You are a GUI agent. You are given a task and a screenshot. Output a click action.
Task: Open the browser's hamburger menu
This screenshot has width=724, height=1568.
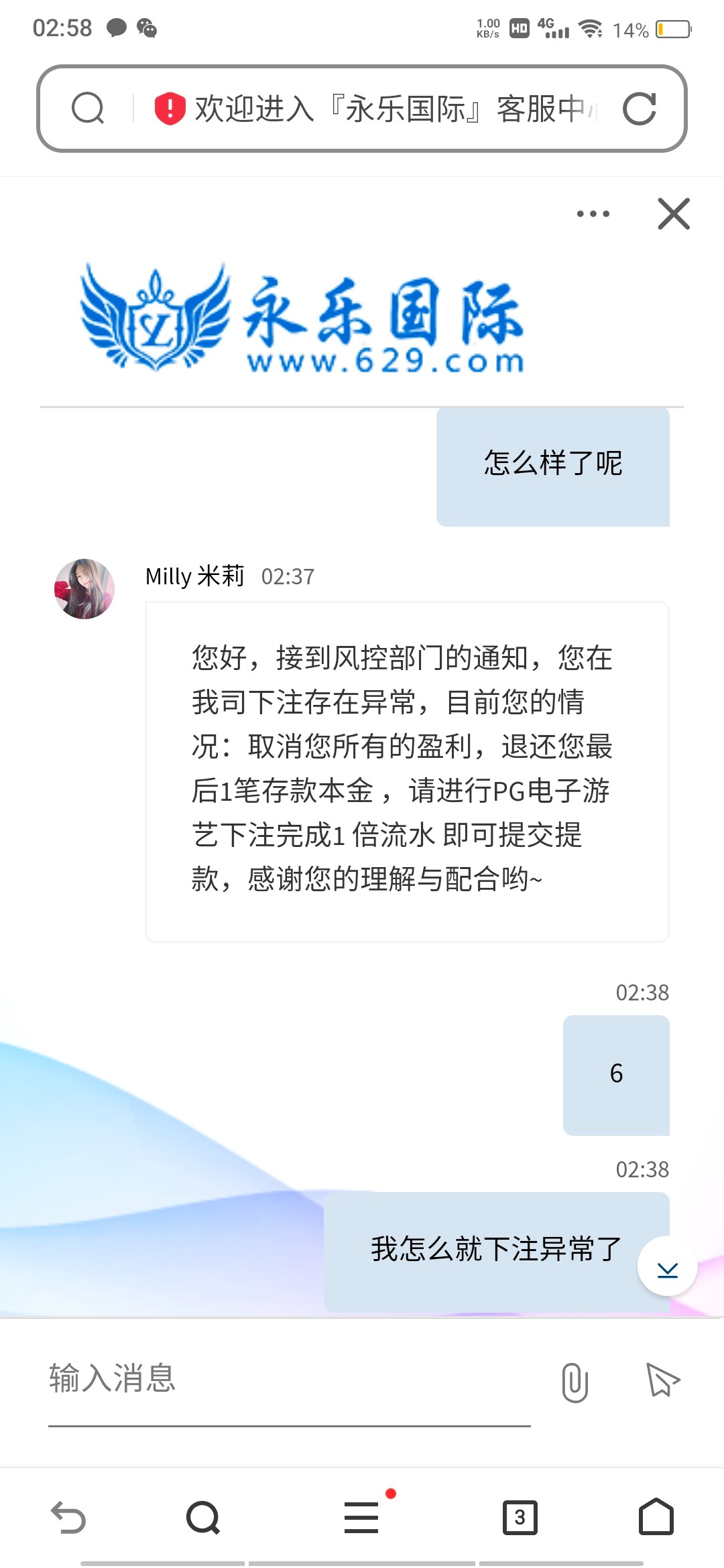pos(362,1518)
